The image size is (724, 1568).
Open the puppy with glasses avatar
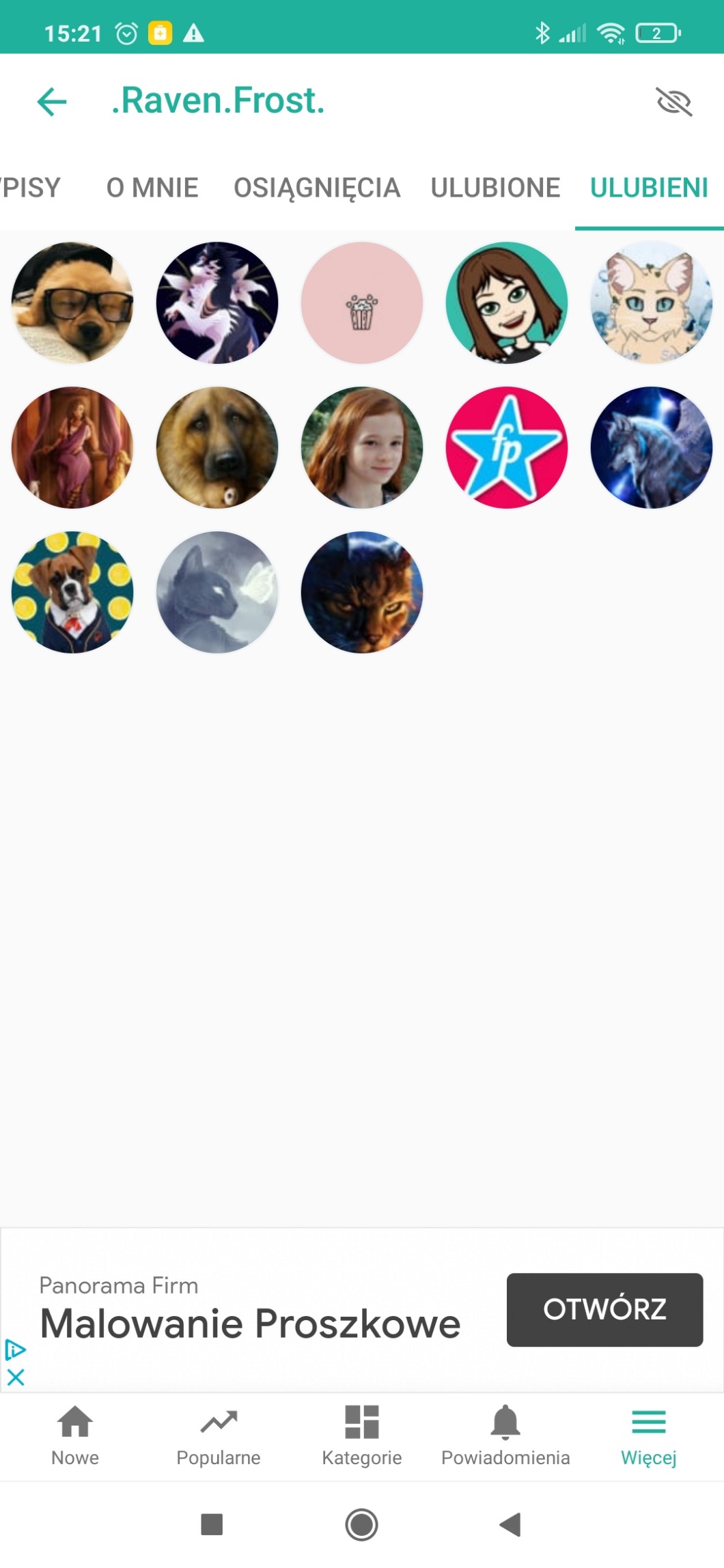tap(72, 303)
